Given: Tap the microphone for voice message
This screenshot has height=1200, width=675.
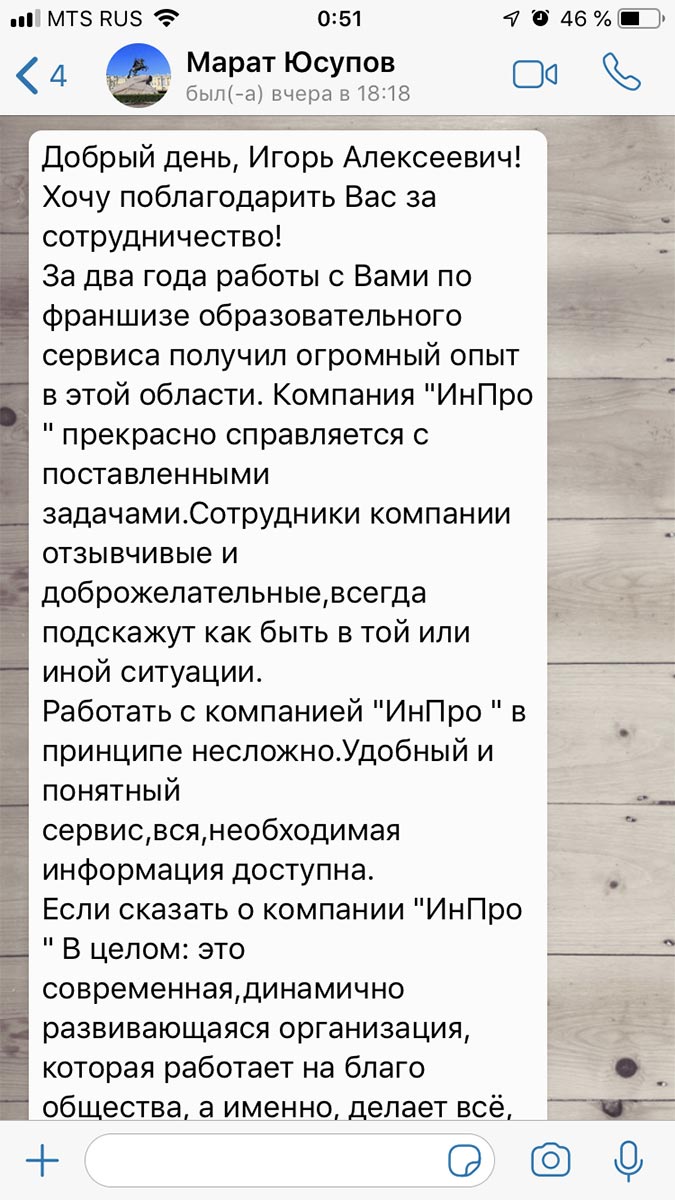Looking at the screenshot, I should click(629, 1161).
